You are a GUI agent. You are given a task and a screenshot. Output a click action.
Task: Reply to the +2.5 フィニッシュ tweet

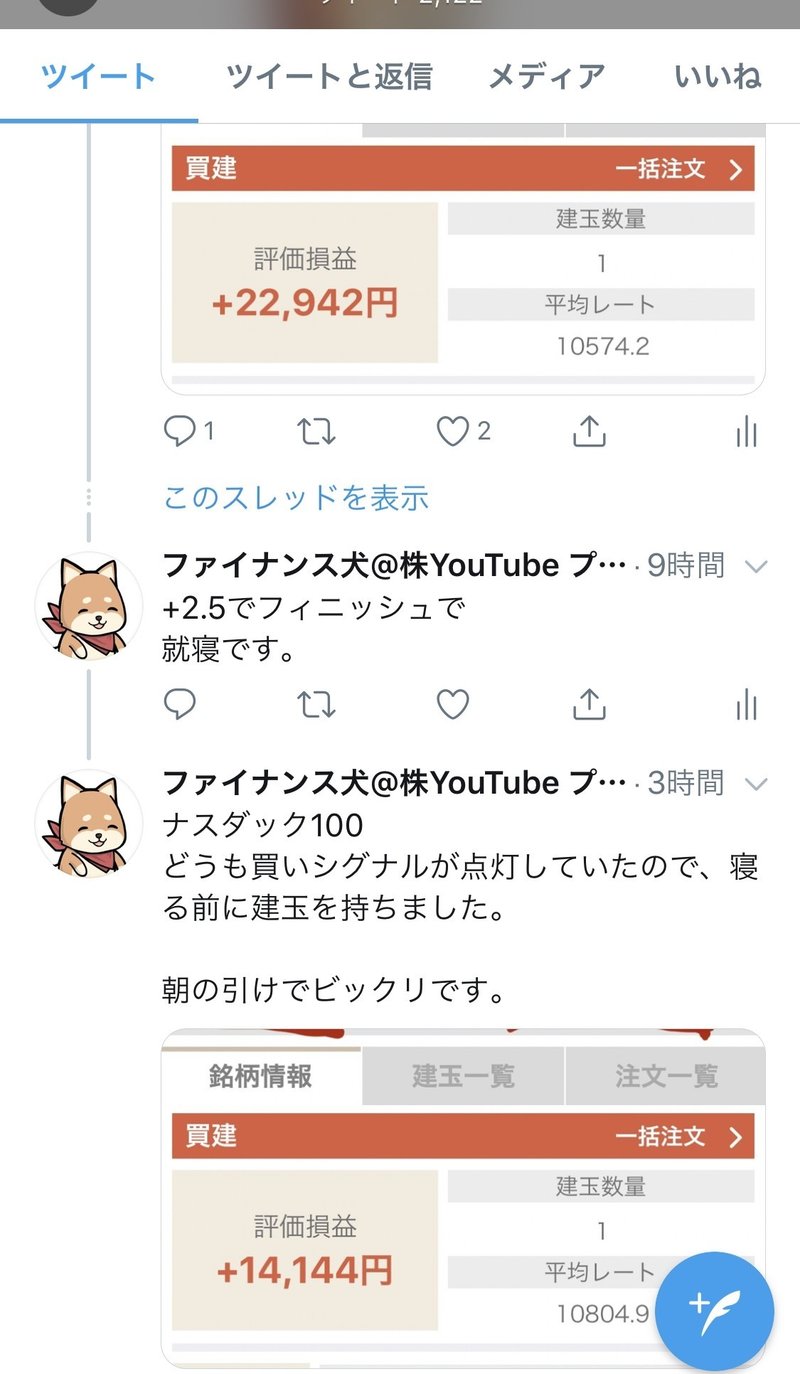[x=180, y=705]
